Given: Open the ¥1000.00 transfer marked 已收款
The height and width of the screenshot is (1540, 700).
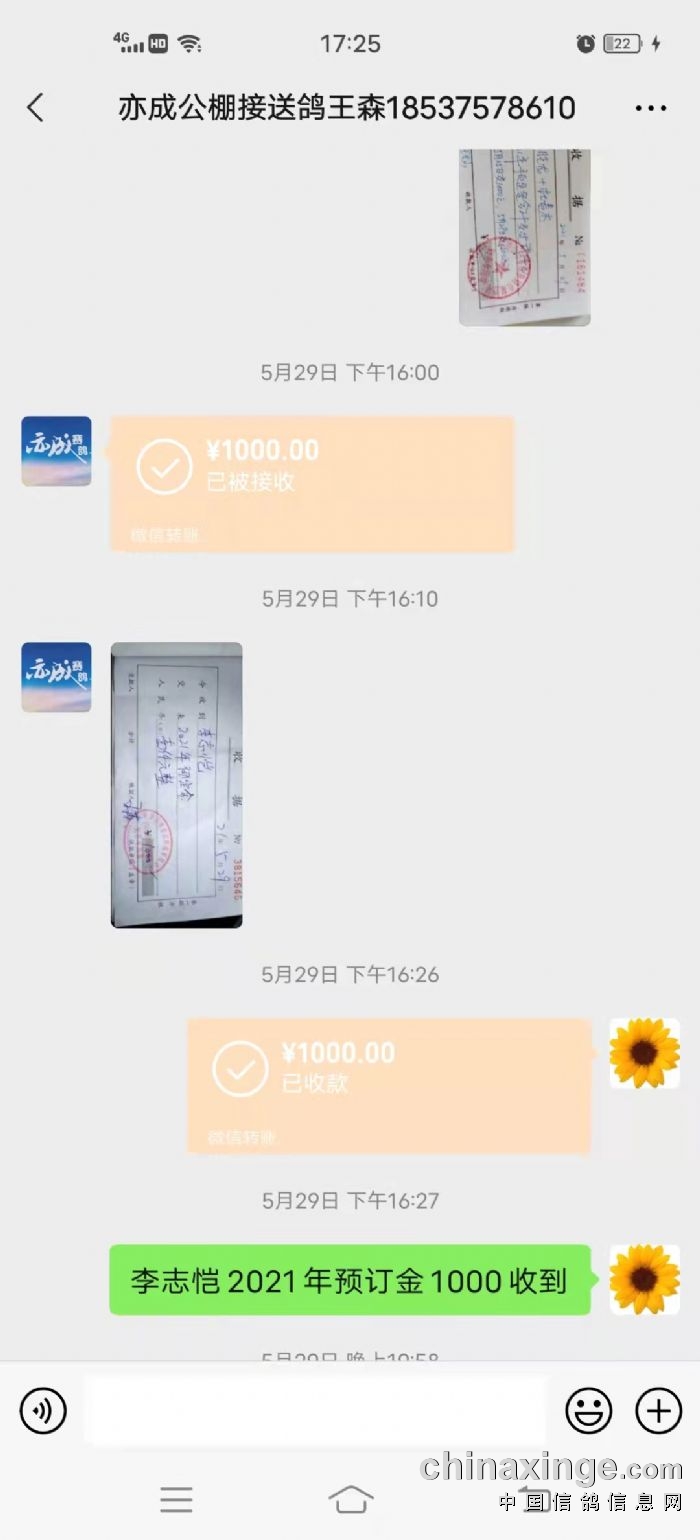Looking at the screenshot, I should point(388,1085).
